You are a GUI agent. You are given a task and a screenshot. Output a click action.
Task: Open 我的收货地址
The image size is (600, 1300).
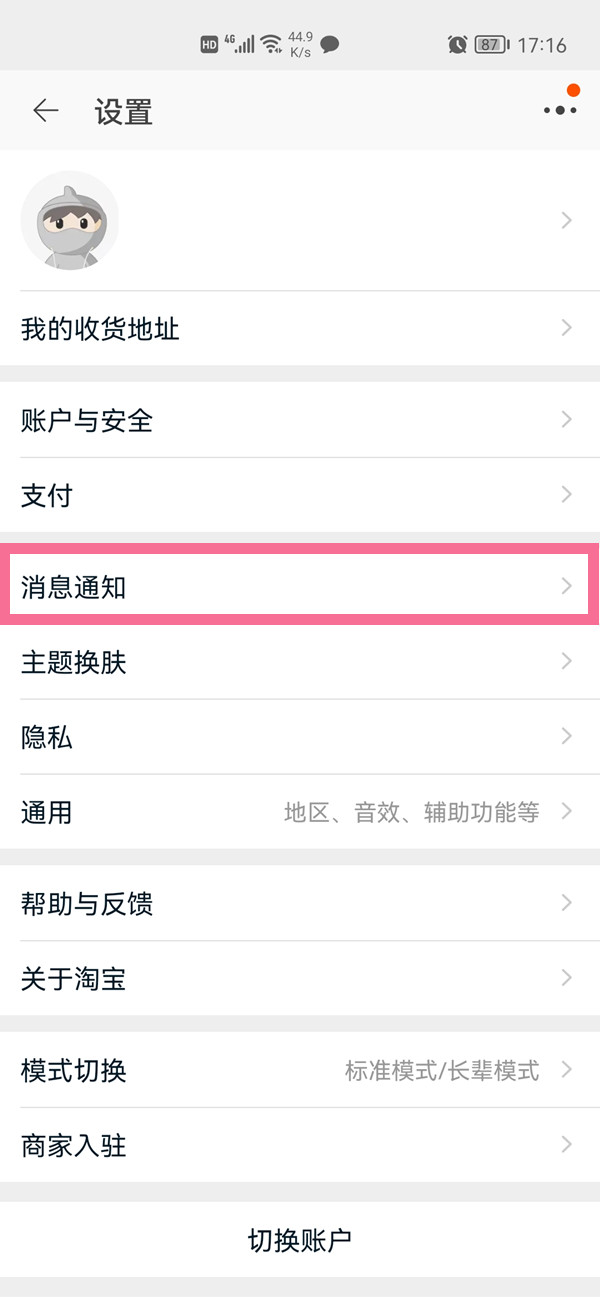[300, 328]
